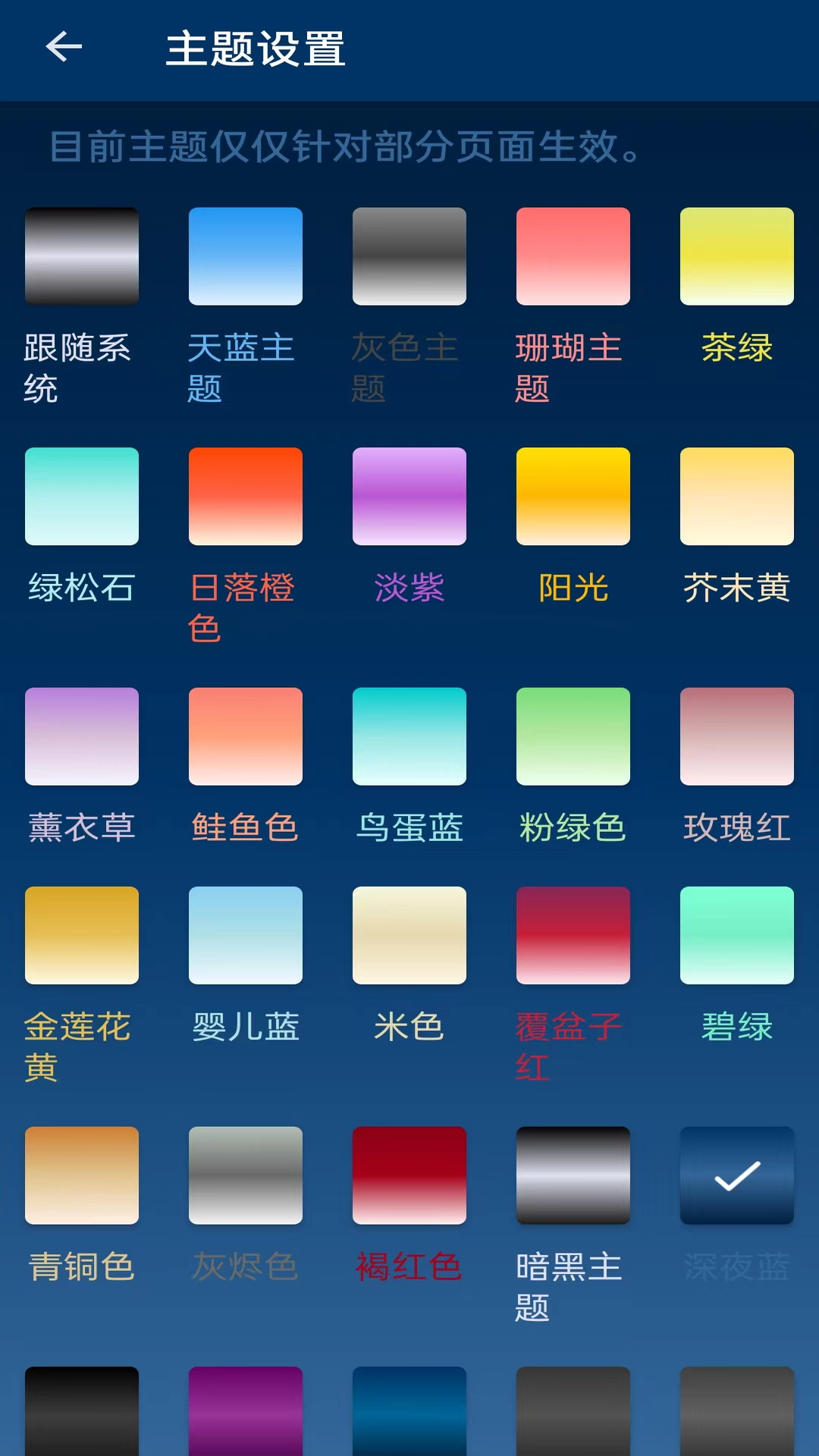Select the 珊瑚主题 coral theme
This screenshot has width=819, height=1456.
click(573, 256)
